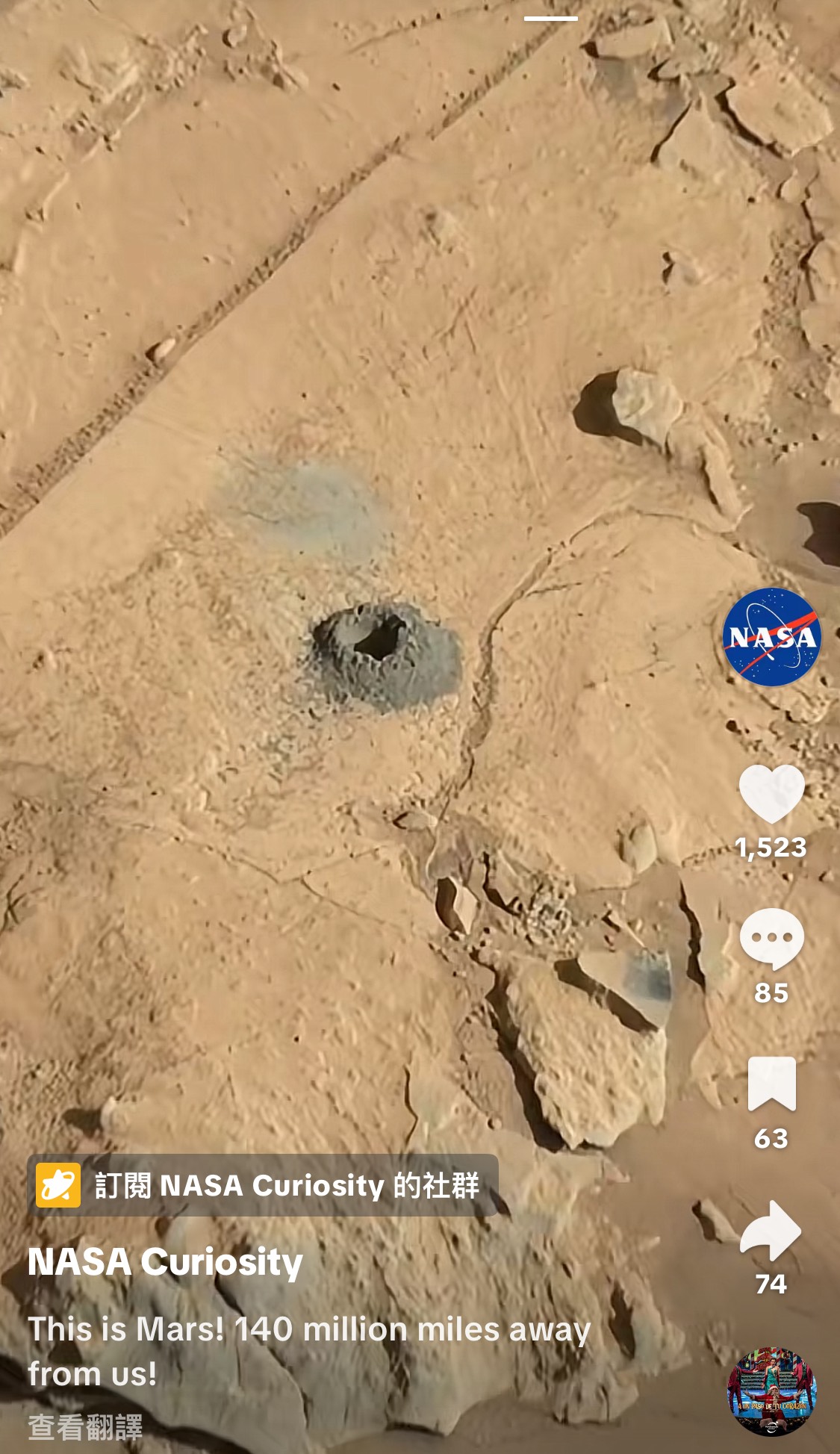This screenshot has width=840, height=1454.
Task: Bookmark this NASA Curiosity video
Action: pos(771,1084)
